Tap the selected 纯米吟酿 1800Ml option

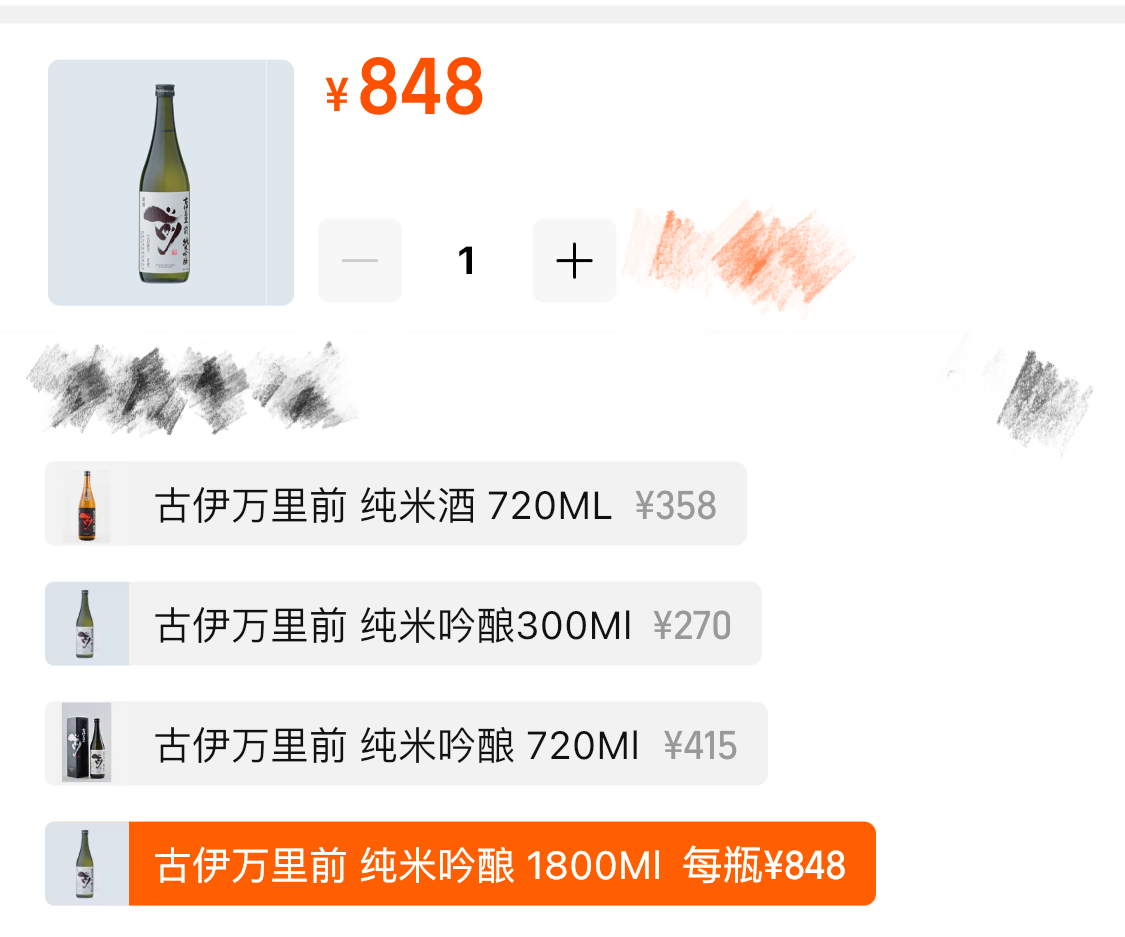coord(460,864)
